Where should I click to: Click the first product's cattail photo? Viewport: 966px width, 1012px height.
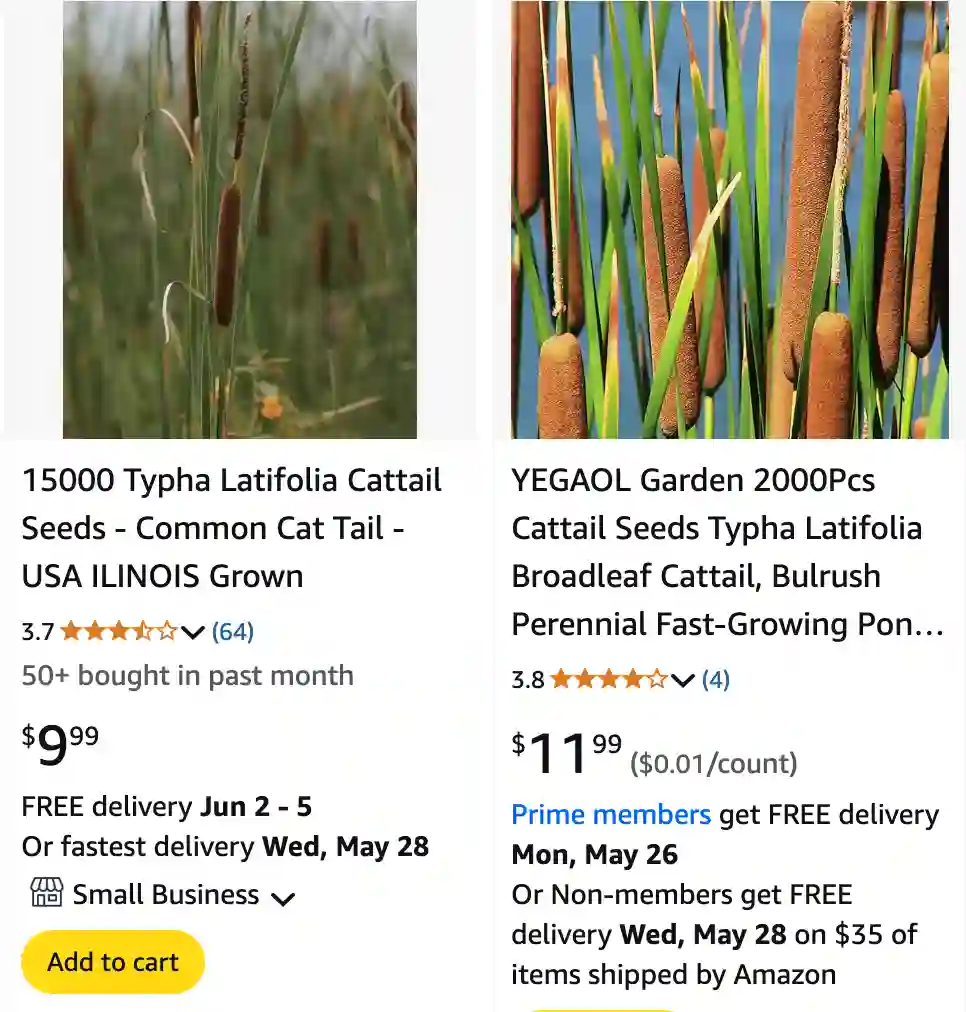tap(240, 220)
